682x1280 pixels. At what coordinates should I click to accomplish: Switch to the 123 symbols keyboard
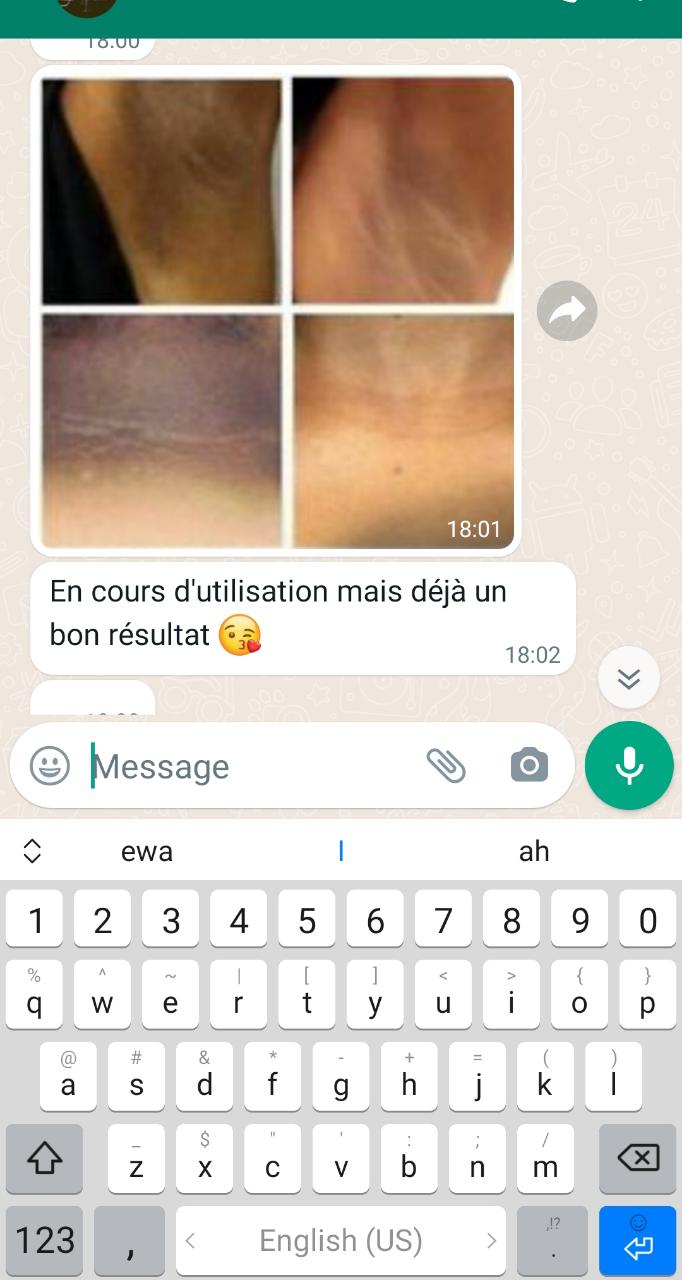pyautogui.click(x=44, y=1241)
